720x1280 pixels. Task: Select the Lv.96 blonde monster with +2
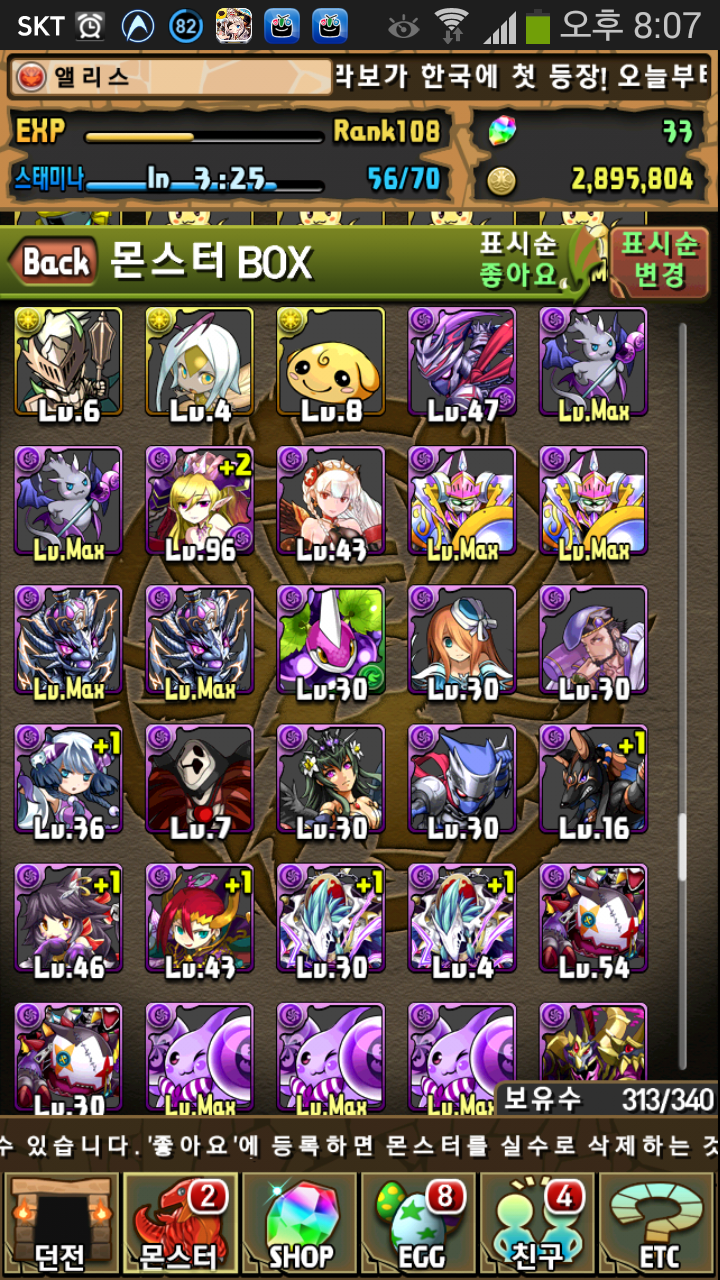click(200, 500)
